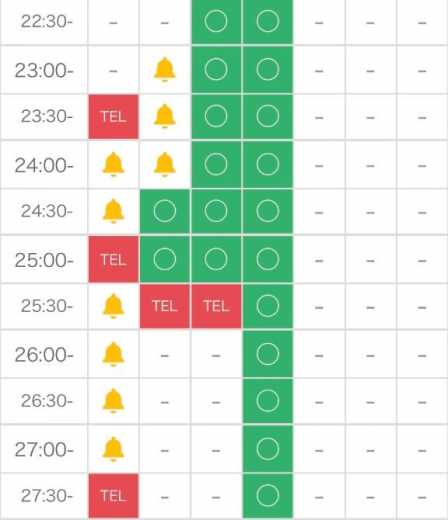The image size is (448, 520).
Task: Reserve the open circle slot at 26:00
Action: coord(268,354)
